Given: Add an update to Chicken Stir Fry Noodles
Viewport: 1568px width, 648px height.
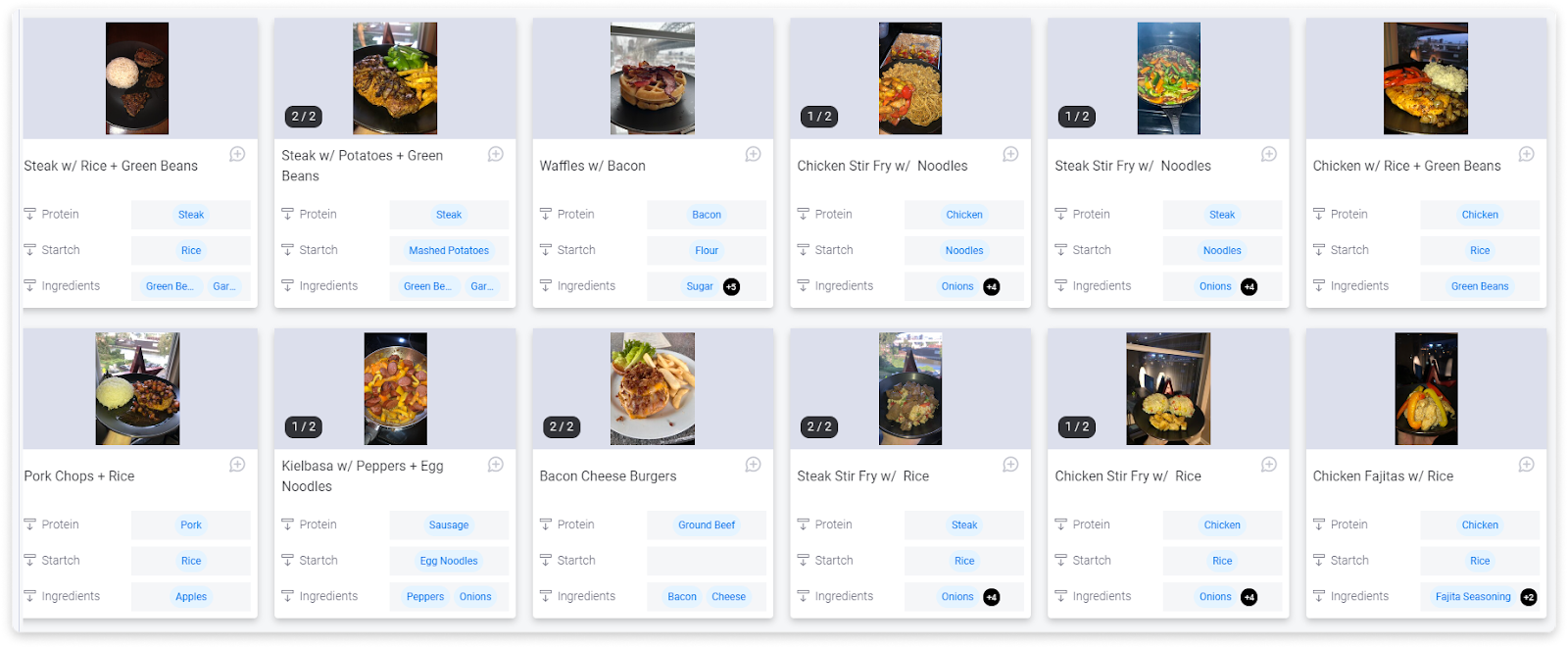Looking at the screenshot, I should click(1010, 155).
